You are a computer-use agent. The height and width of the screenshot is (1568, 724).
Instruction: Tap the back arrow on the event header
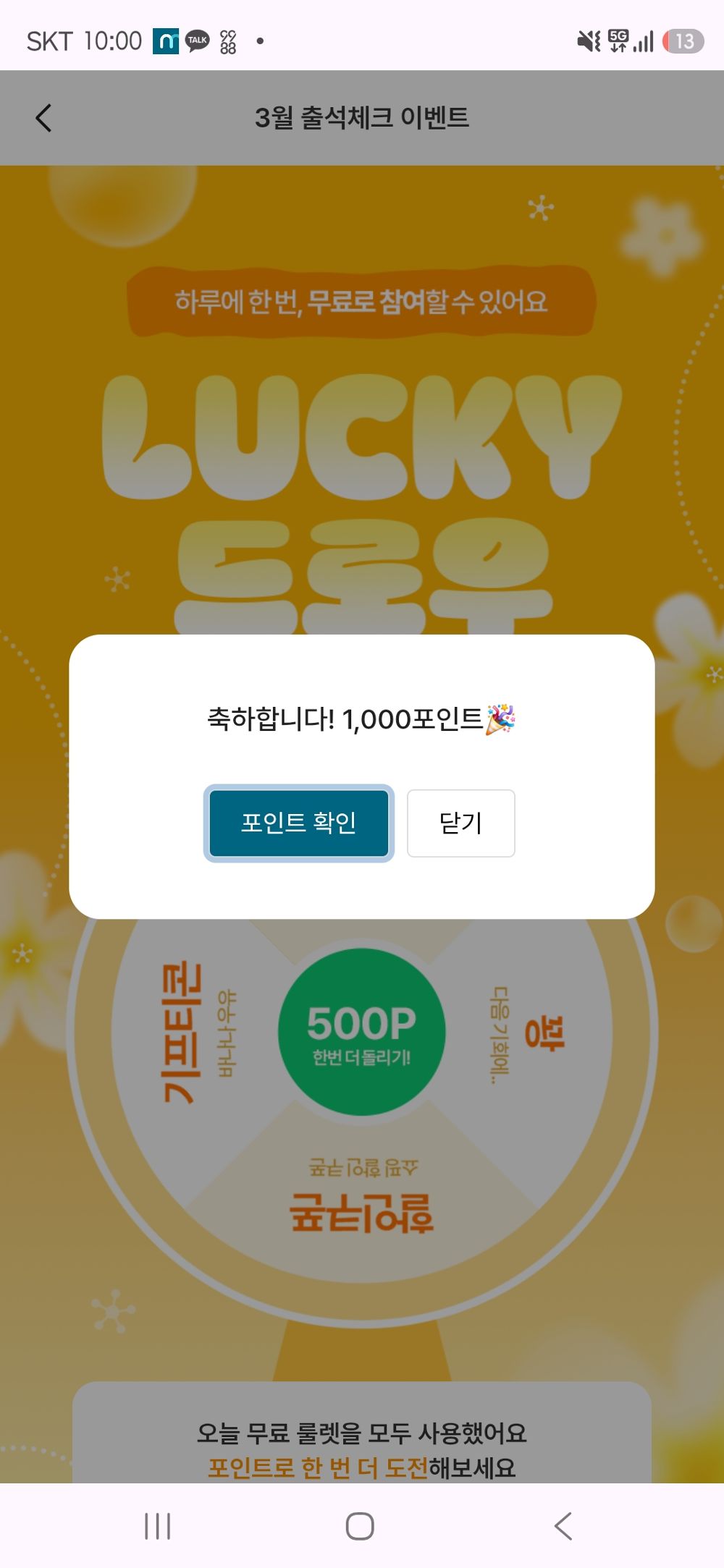tap(43, 117)
